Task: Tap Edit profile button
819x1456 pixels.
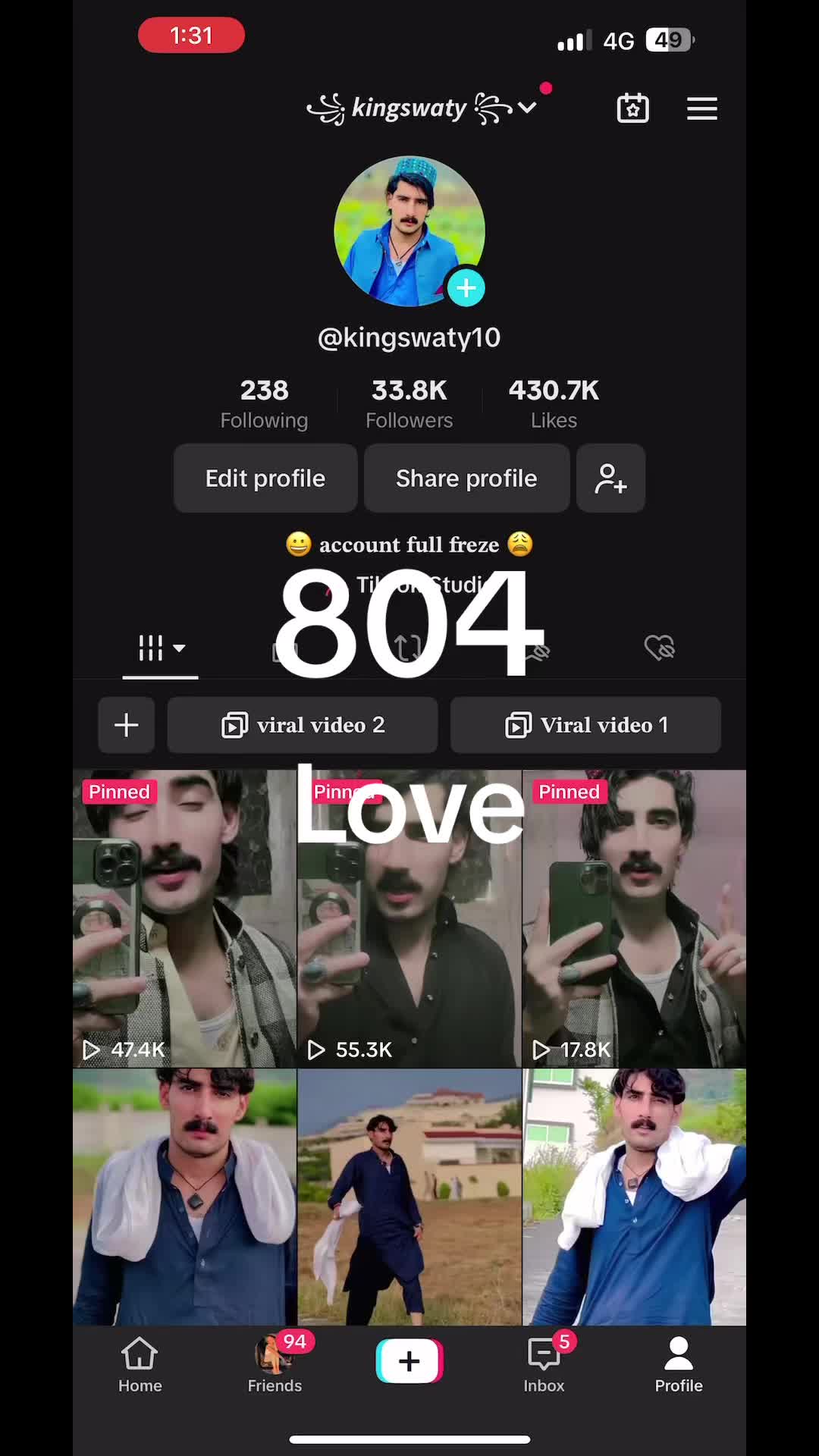Action: point(265,479)
